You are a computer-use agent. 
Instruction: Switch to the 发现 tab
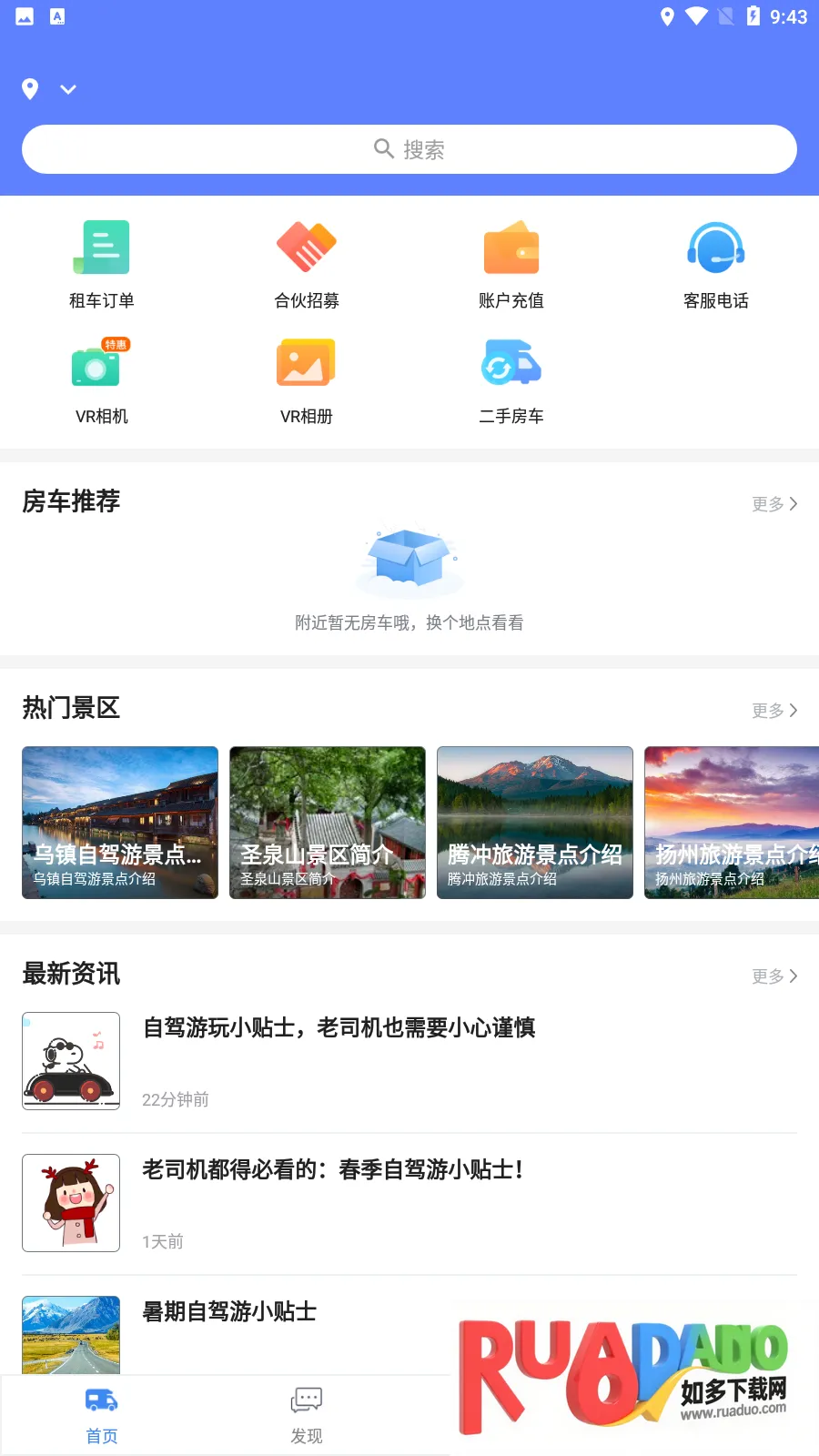[307, 1415]
